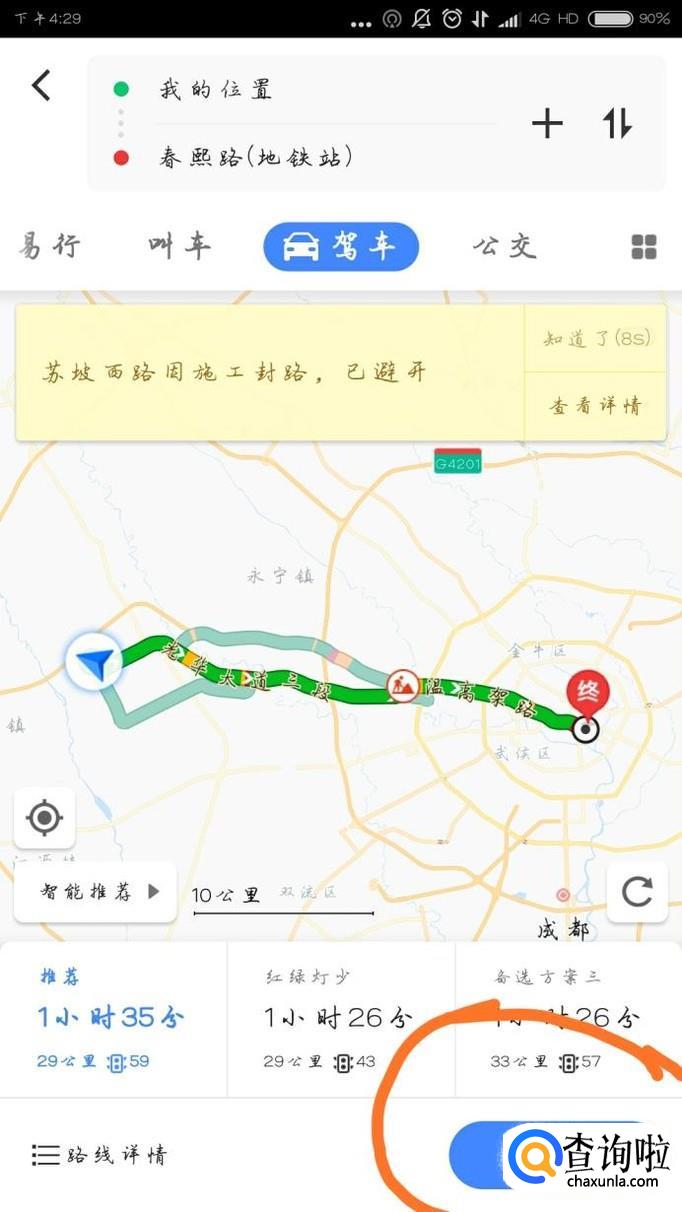
Task: Select the 推荐 route, 1小时35分
Action: click(112, 1018)
